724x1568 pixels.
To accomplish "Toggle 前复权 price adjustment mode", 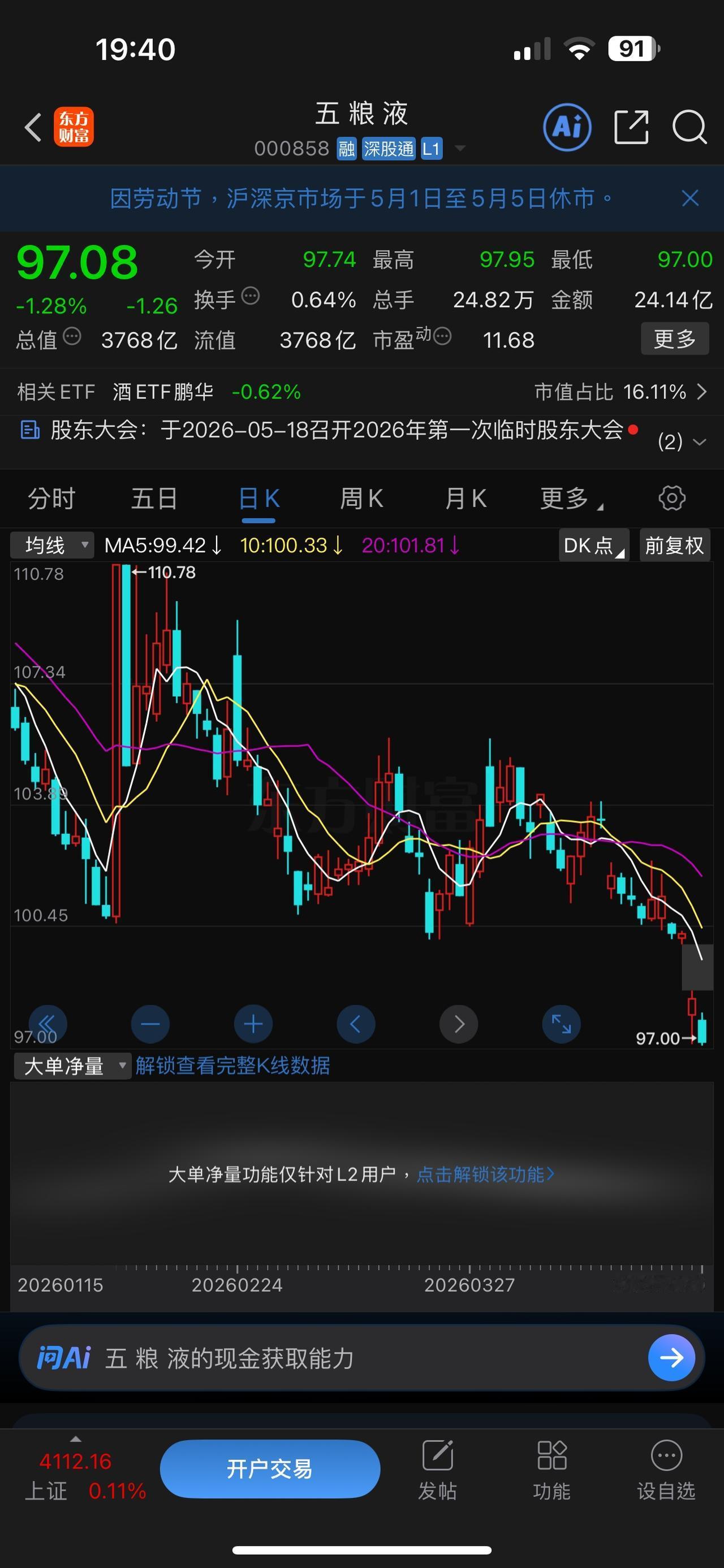I will [x=674, y=545].
